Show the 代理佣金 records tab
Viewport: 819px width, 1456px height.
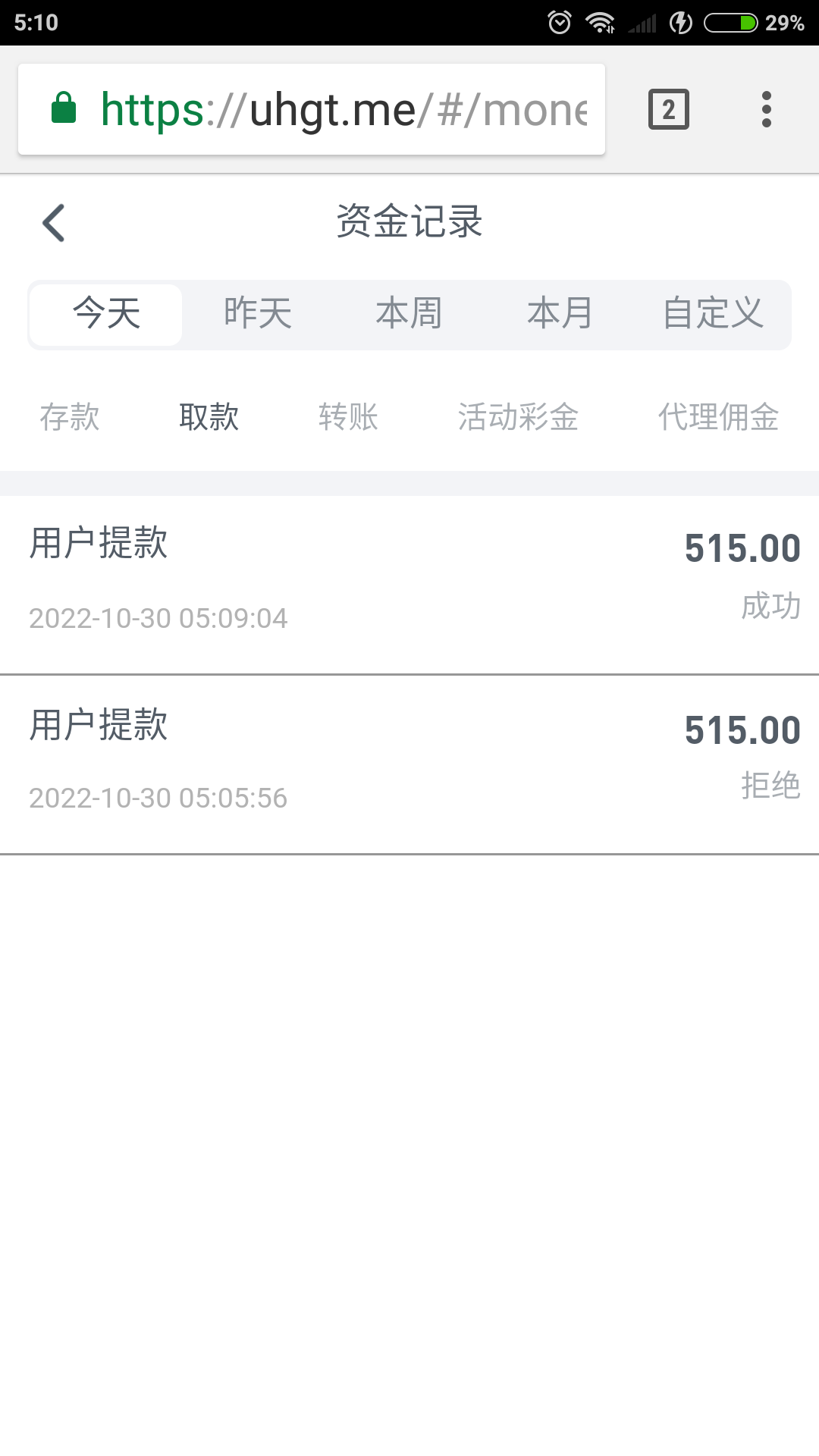click(718, 417)
